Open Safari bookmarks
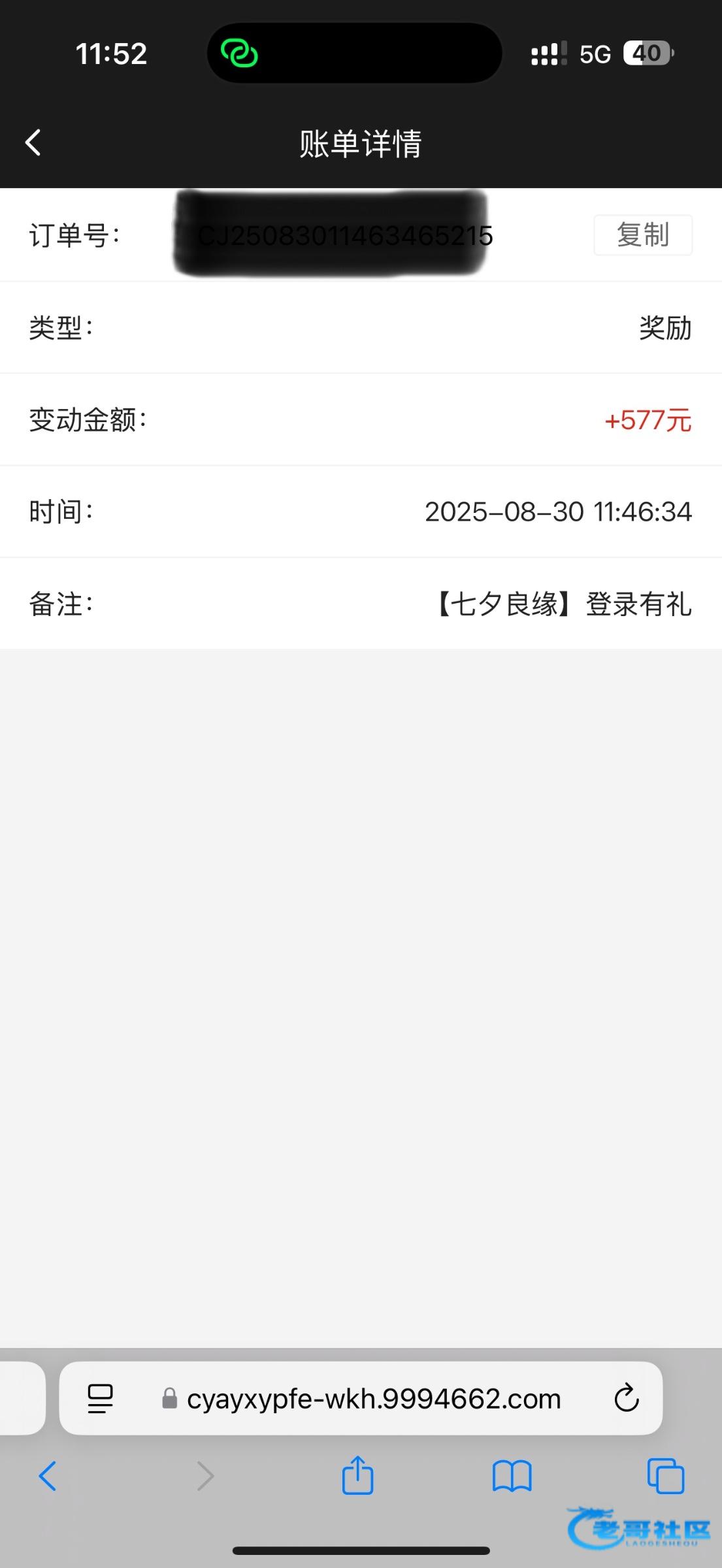The height and width of the screenshot is (1568, 722). click(512, 1475)
